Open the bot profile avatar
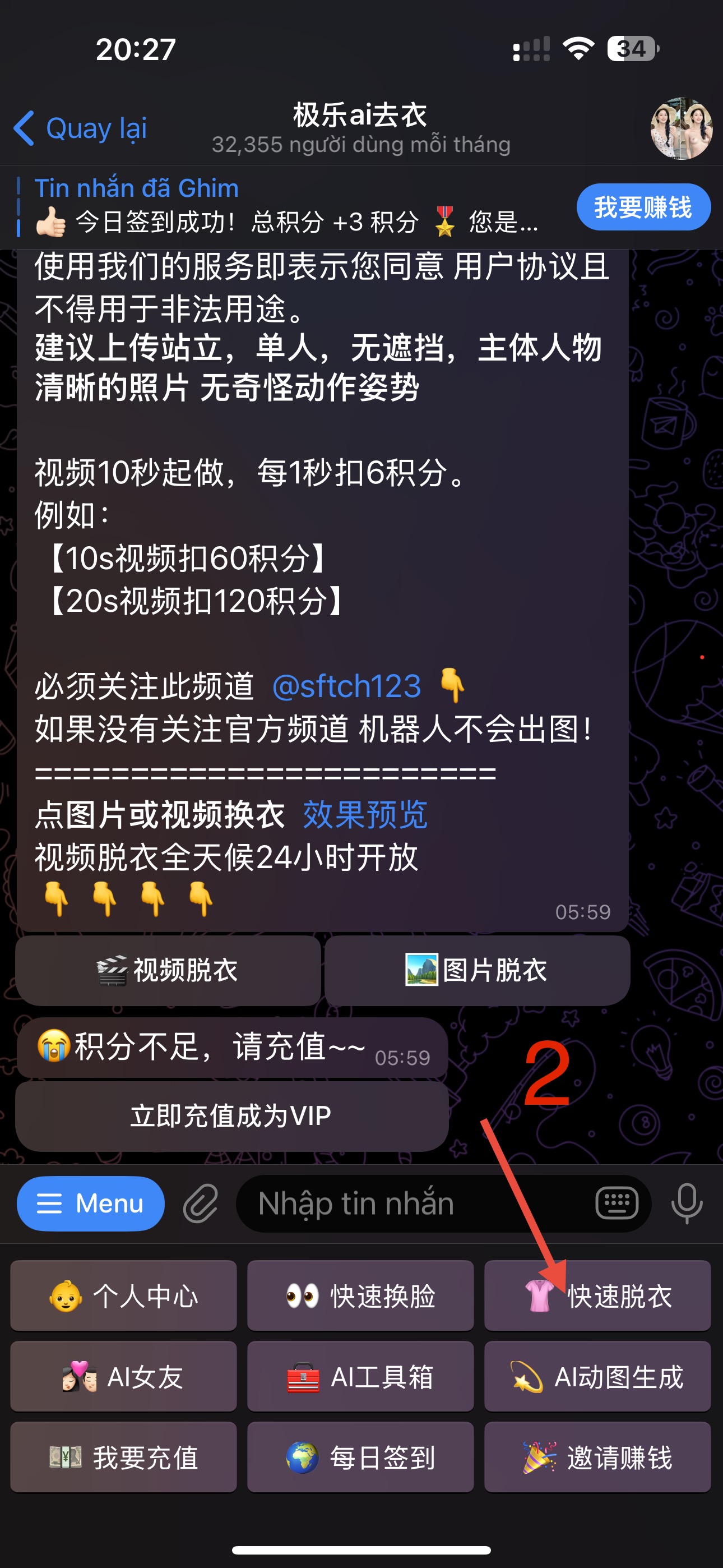723x1568 pixels. [x=681, y=128]
